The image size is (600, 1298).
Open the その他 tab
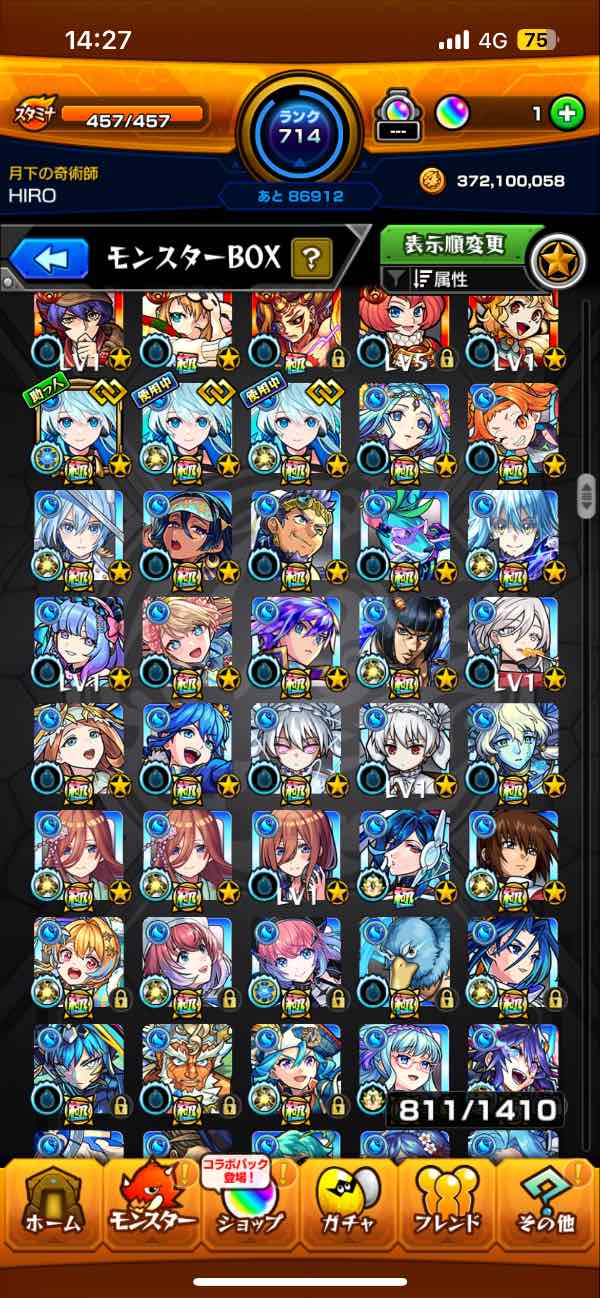[548, 1205]
